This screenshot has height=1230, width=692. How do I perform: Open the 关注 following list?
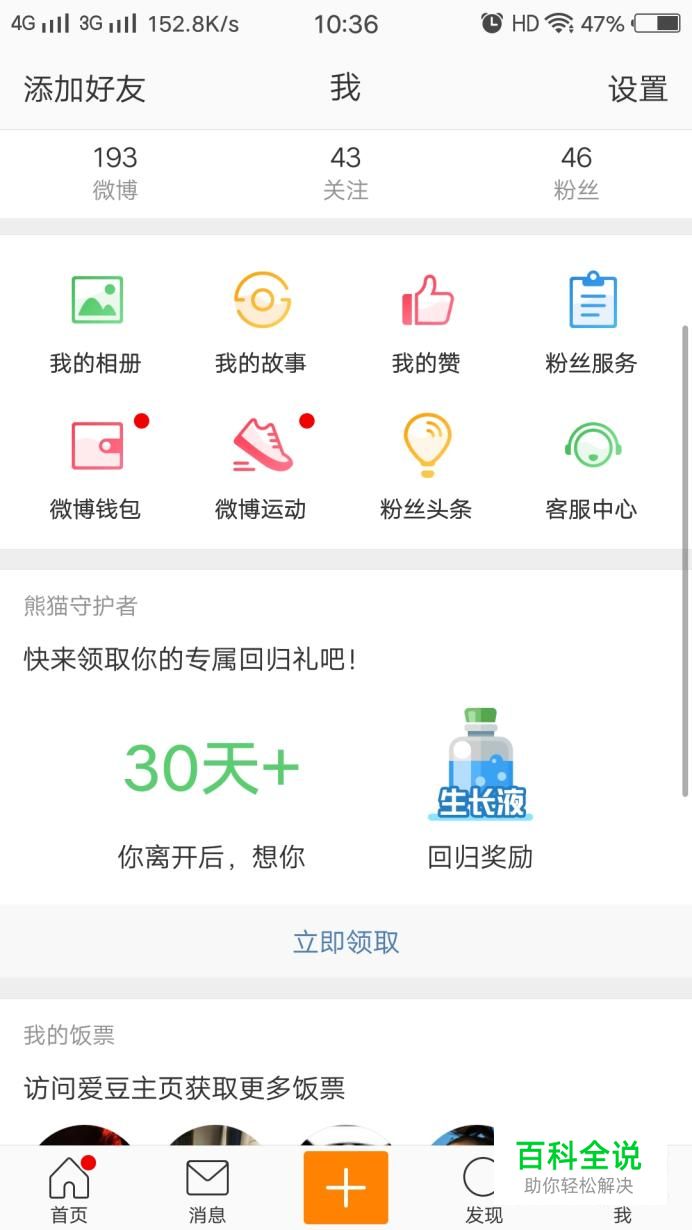click(x=345, y=172)
